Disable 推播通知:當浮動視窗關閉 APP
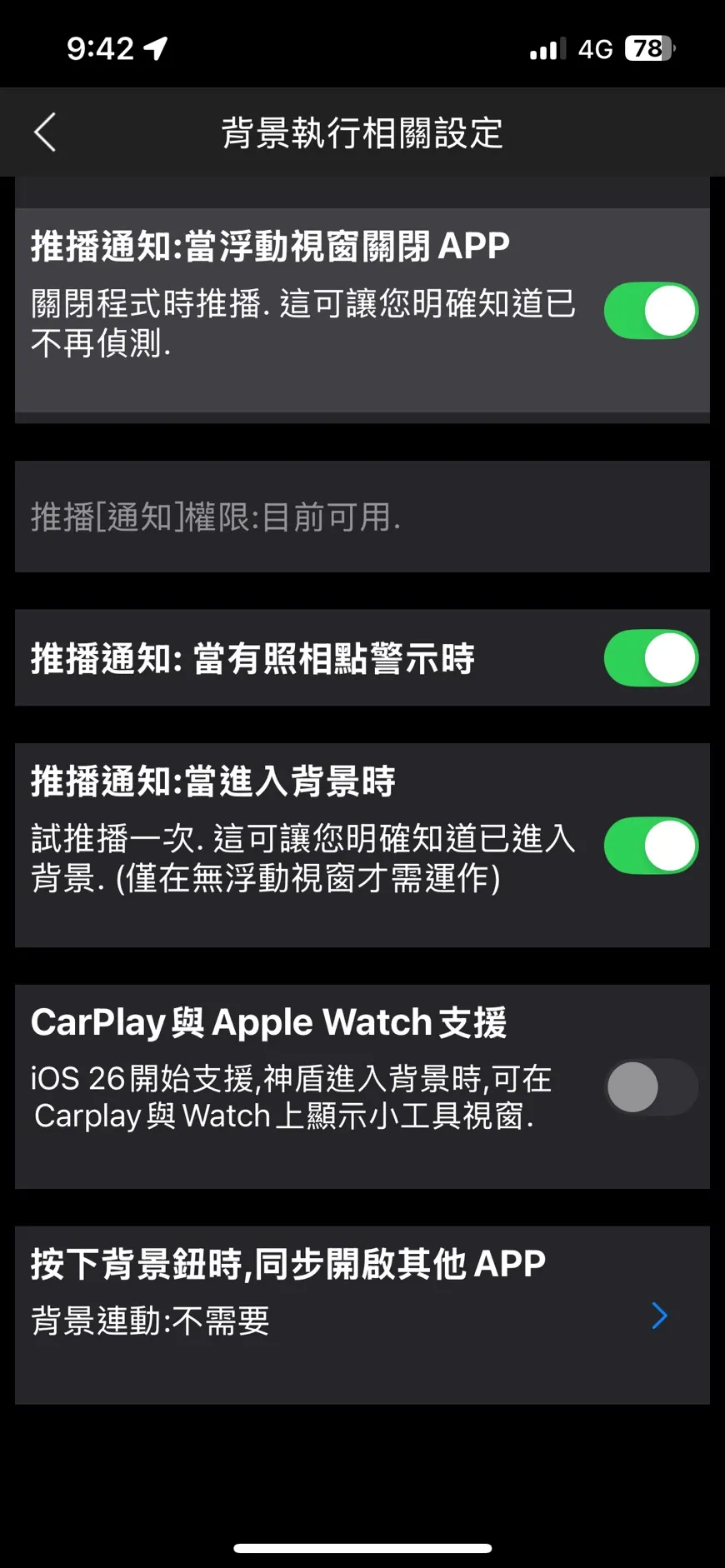Image resolution: width=725 pixels, height=1568 pixels. (x=651, y=309)
